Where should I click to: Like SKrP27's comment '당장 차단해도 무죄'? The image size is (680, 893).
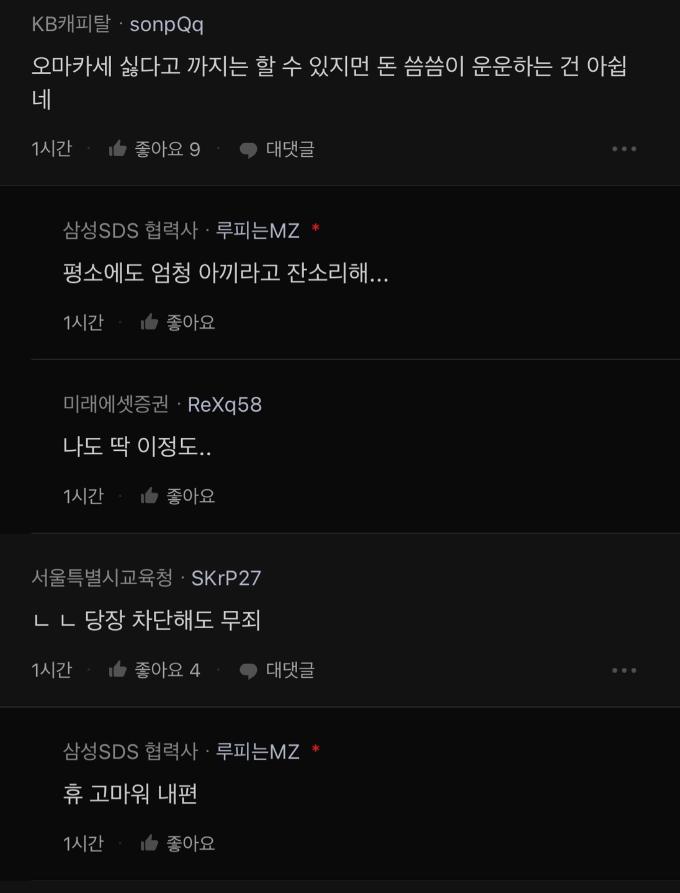click(x=154, y=670)
